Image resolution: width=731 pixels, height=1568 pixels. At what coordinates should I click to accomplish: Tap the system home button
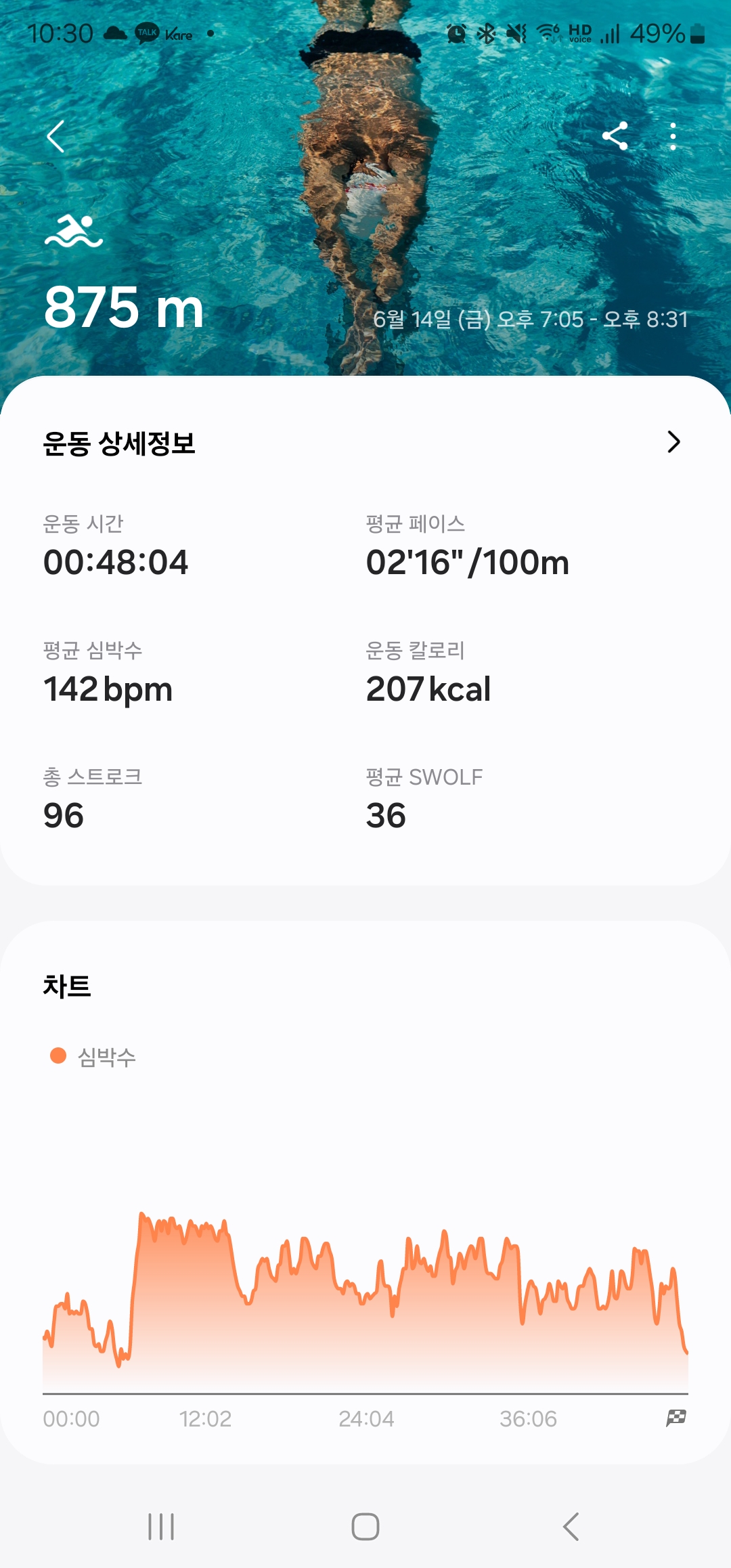point(365,1527)
